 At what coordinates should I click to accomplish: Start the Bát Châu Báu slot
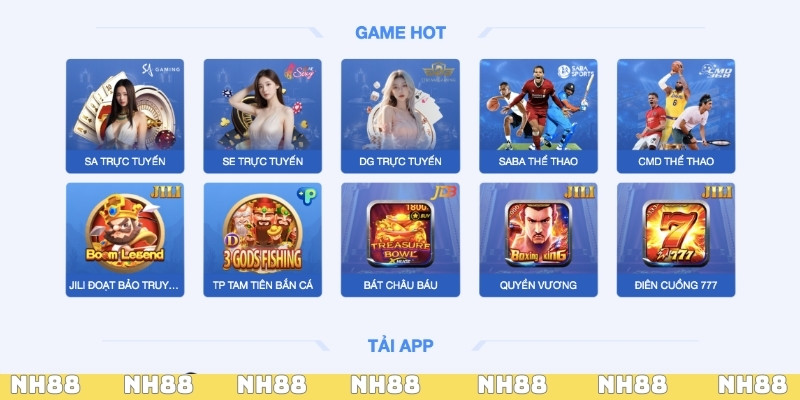[x=400, y=238]
